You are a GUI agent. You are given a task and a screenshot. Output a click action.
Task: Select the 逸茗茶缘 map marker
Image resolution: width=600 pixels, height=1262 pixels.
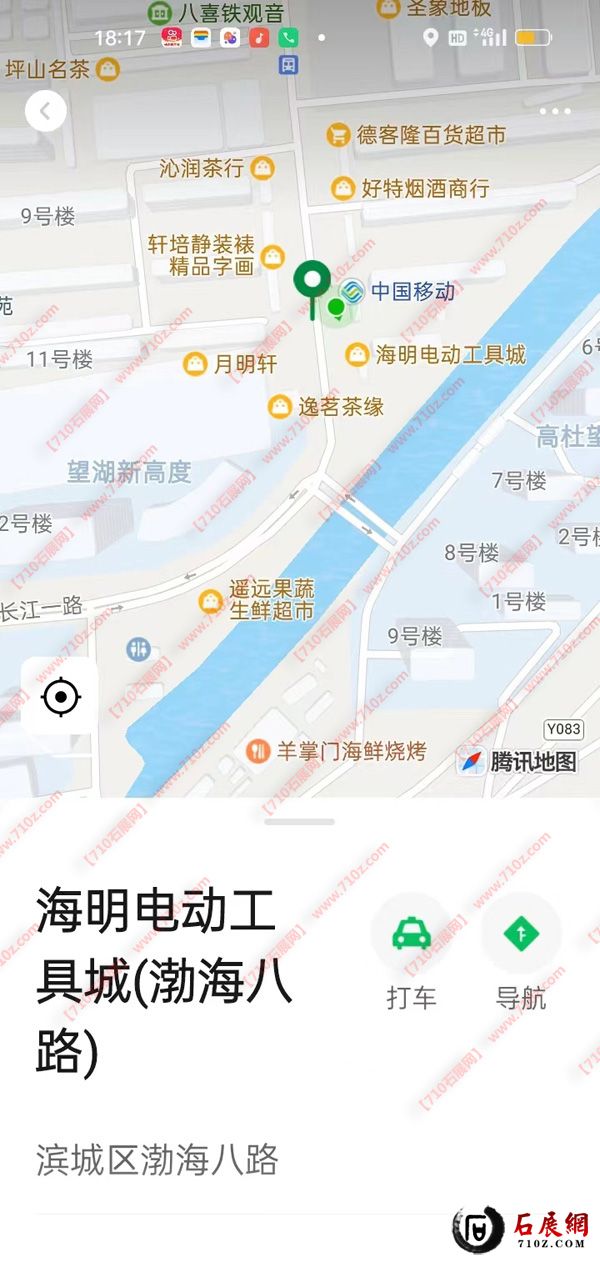tap(280, 407)
